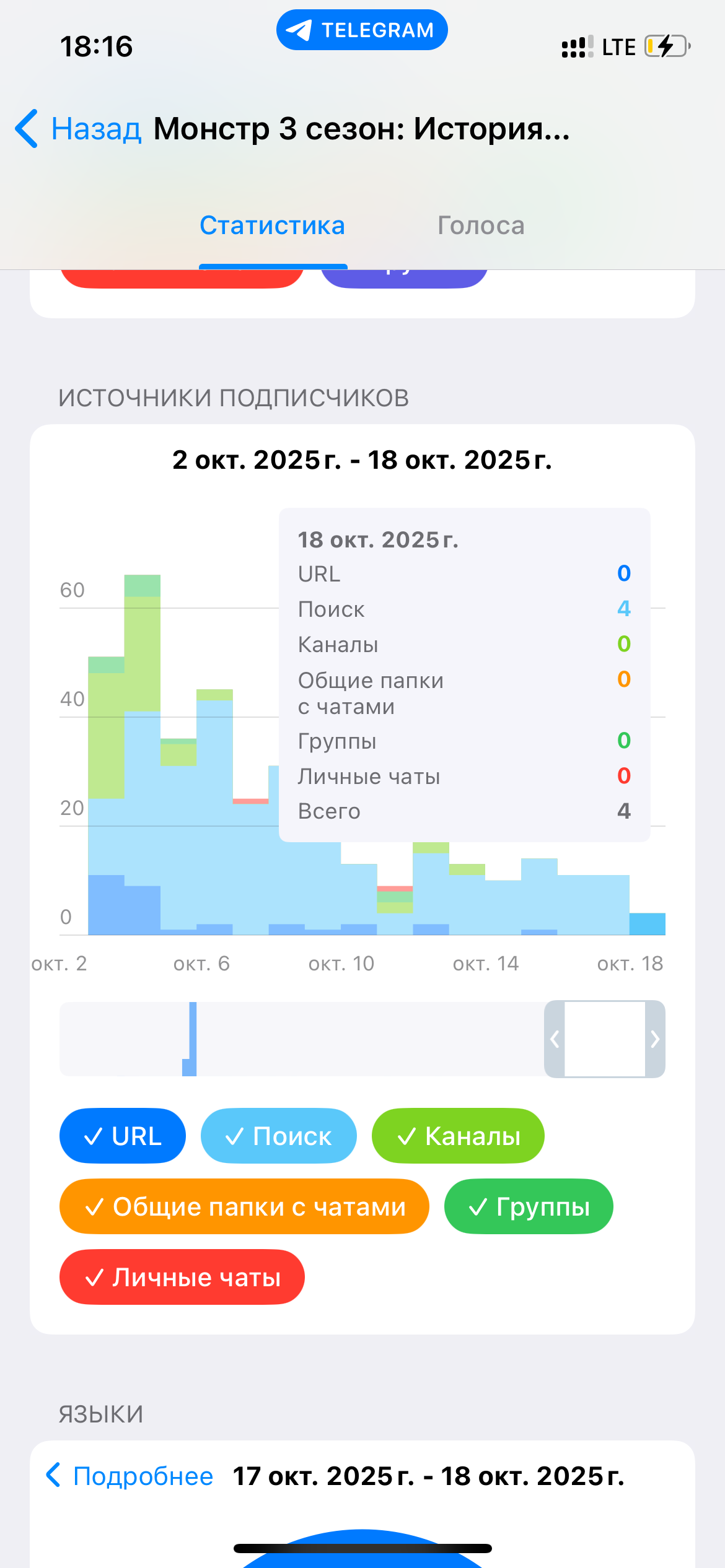Tap Подробнее in the languages section
This screenshot has height=1568, width=725.
coord(130,1476)
